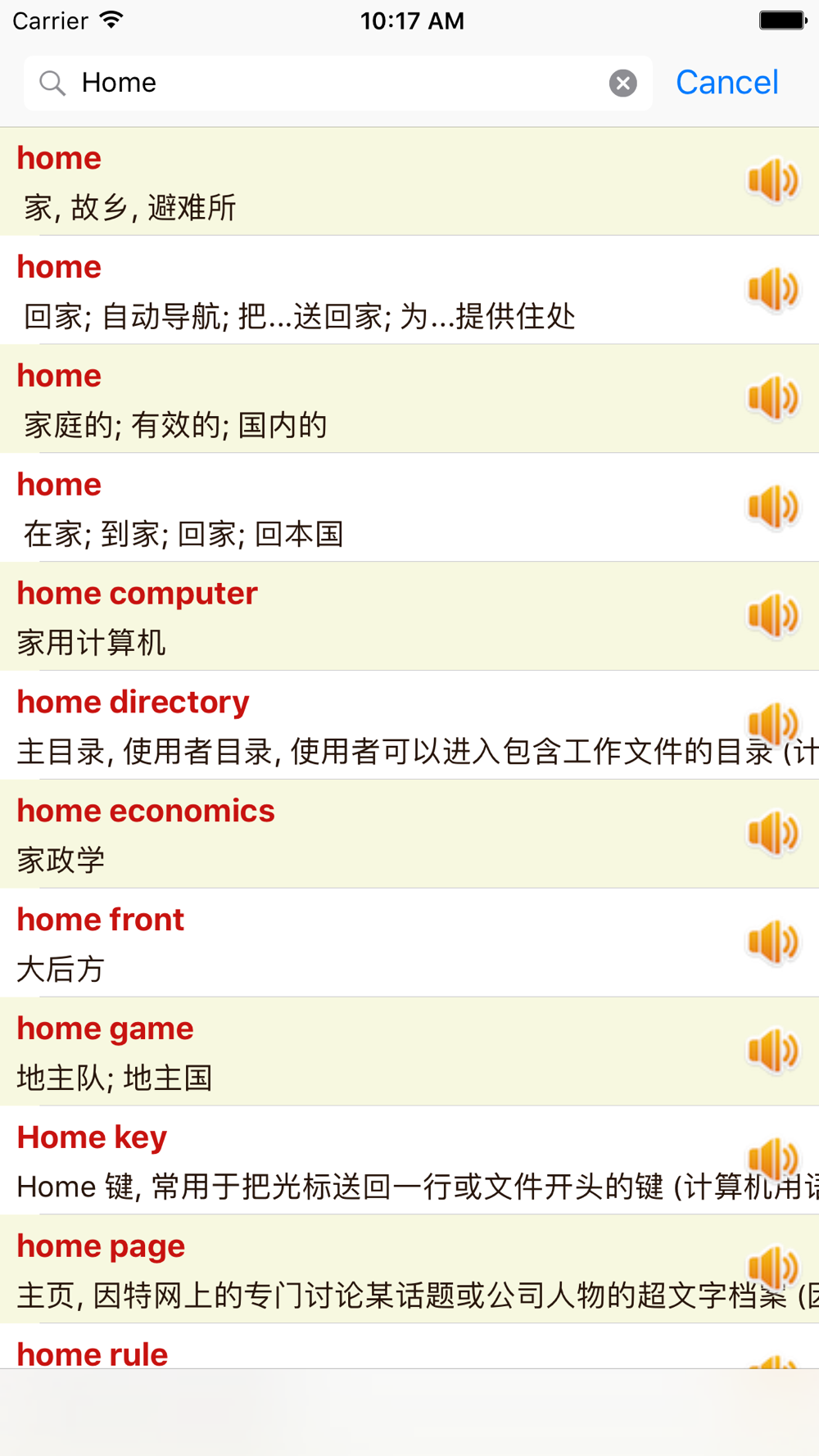Image resolution: width=819 pixels, height=1456 pixels.
Task: Open the home economics entry
Action: coord(409,834)
